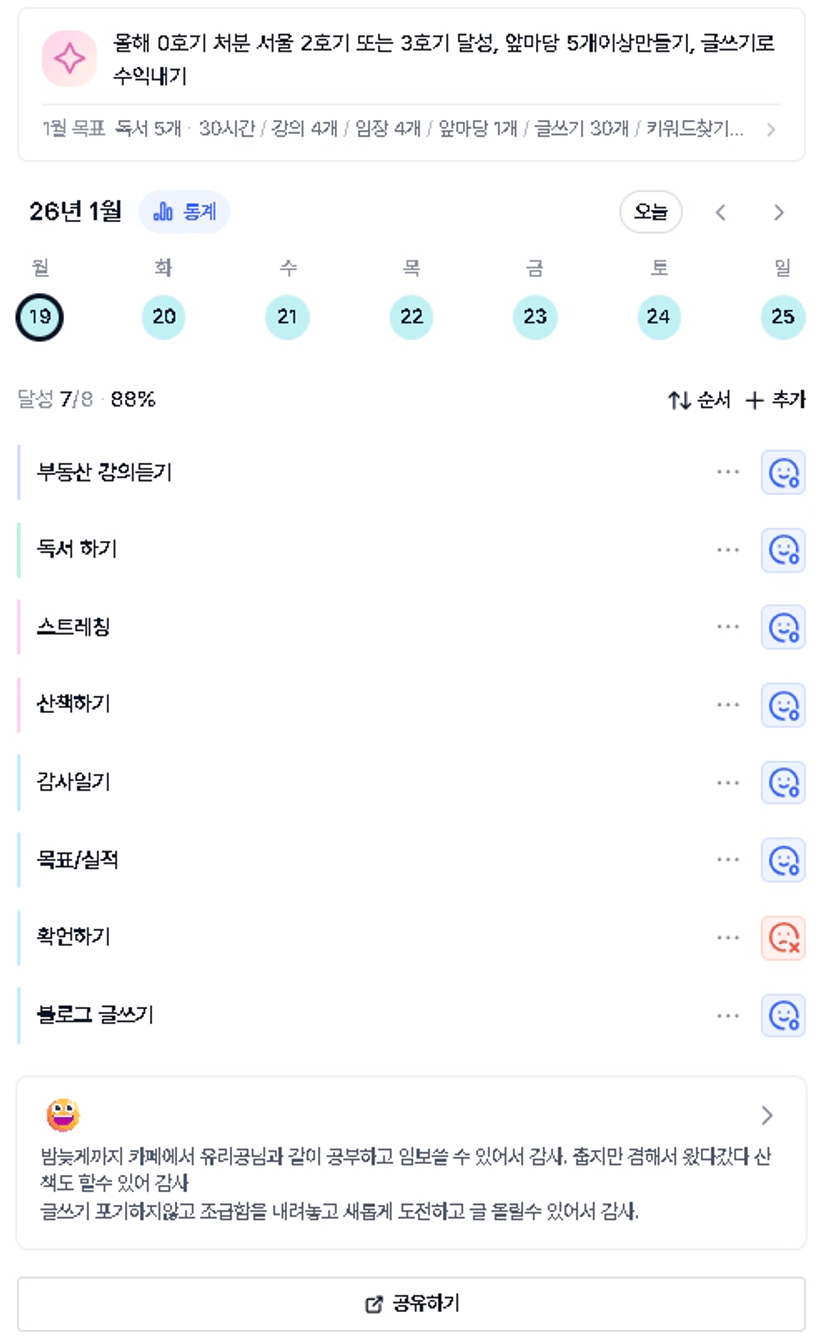Open more options for 블로그 글쓰기
Screen dimensions: 827x1340
click(728, 1016)
